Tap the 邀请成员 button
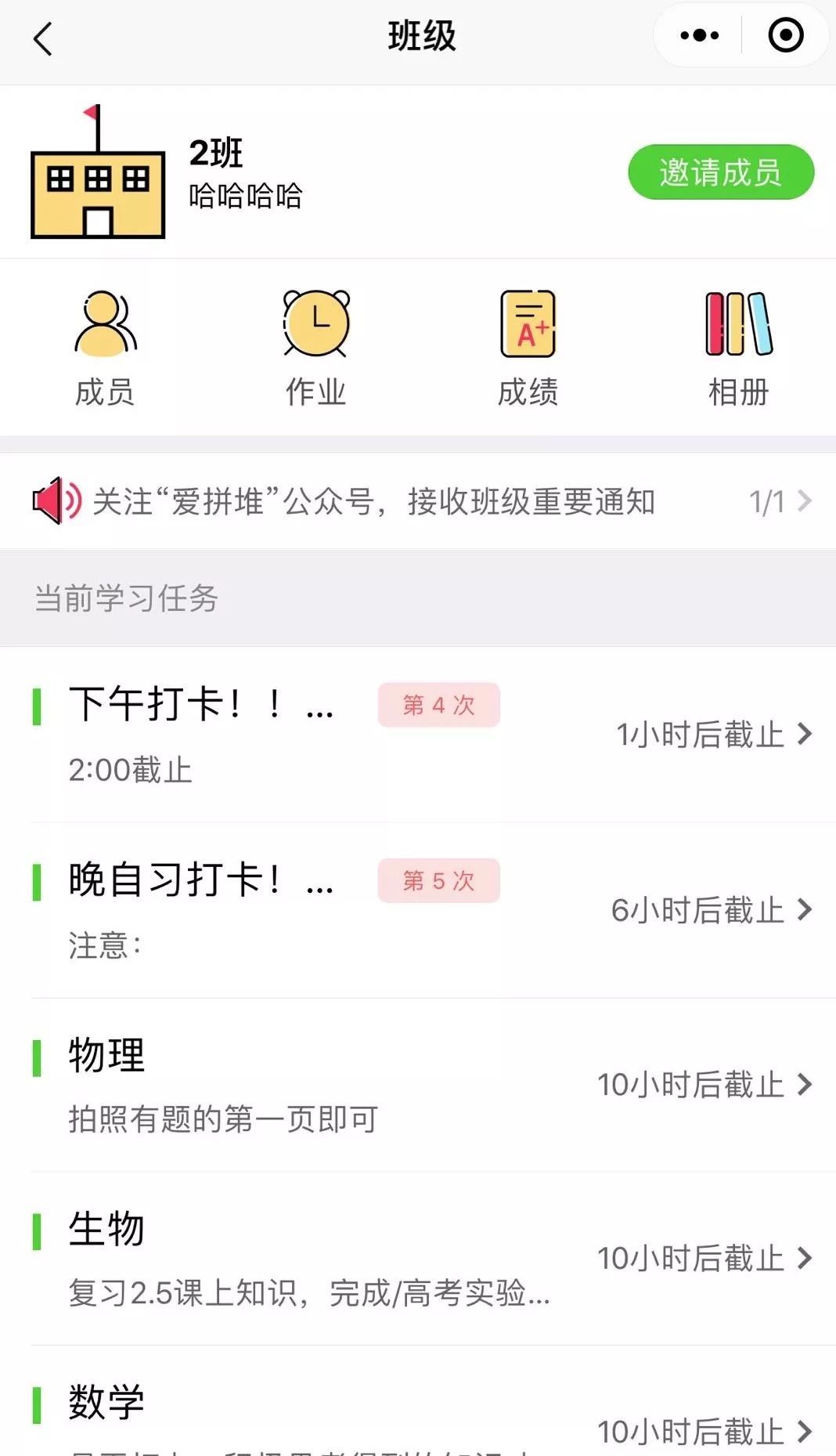The width and height of the screenshot is (836, 1456). click(720, 172)
